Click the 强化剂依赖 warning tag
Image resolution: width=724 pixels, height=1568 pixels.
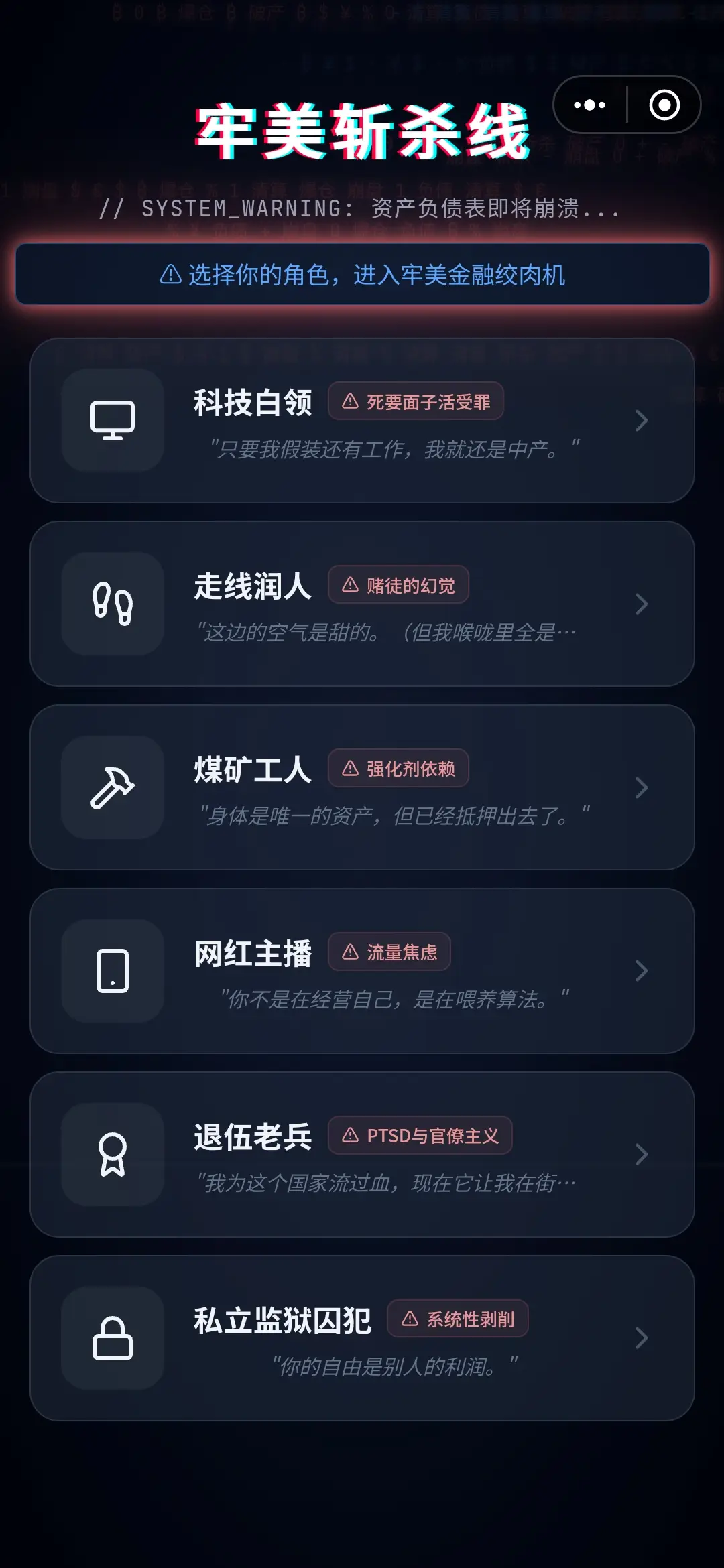399,769
